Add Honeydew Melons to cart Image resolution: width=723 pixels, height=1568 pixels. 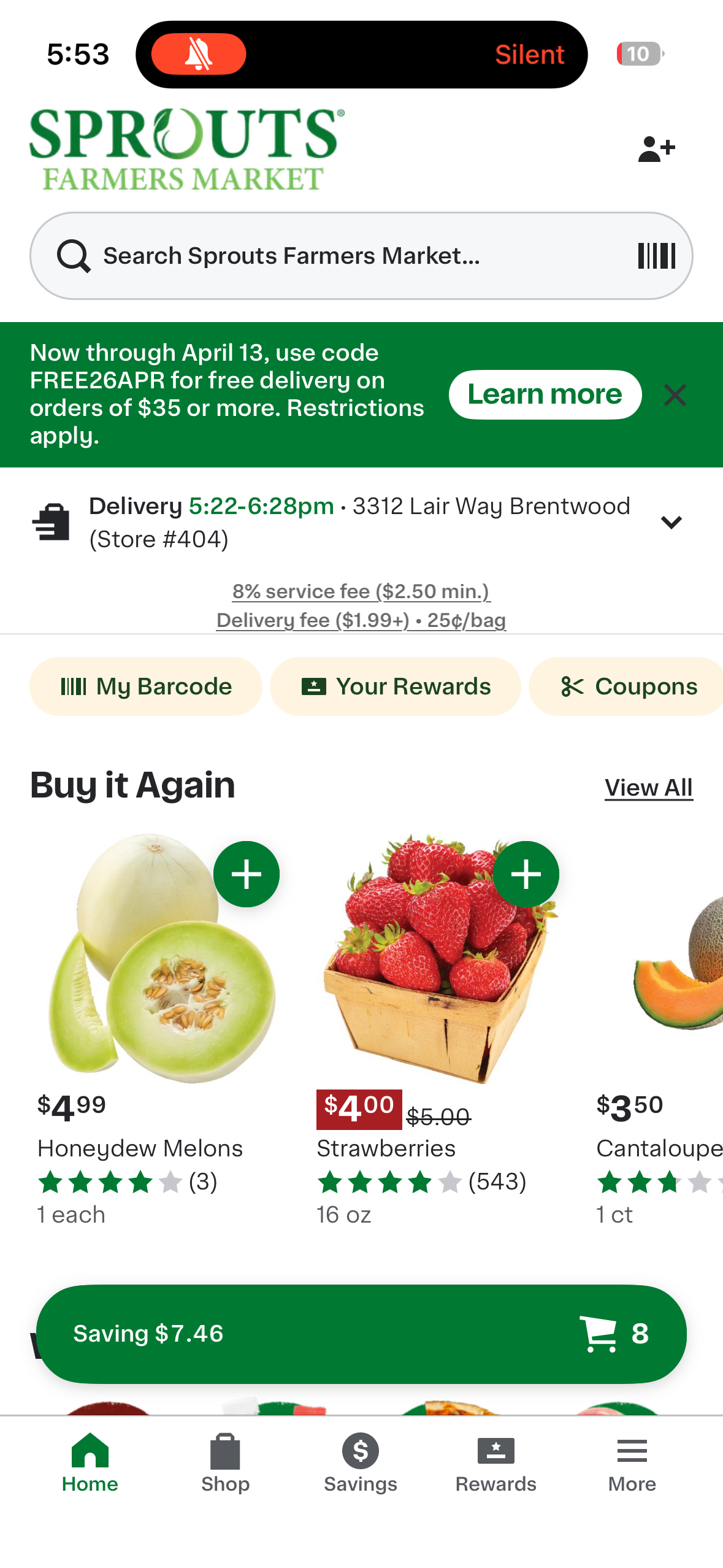pyautogui.click(x=247, y=874)
